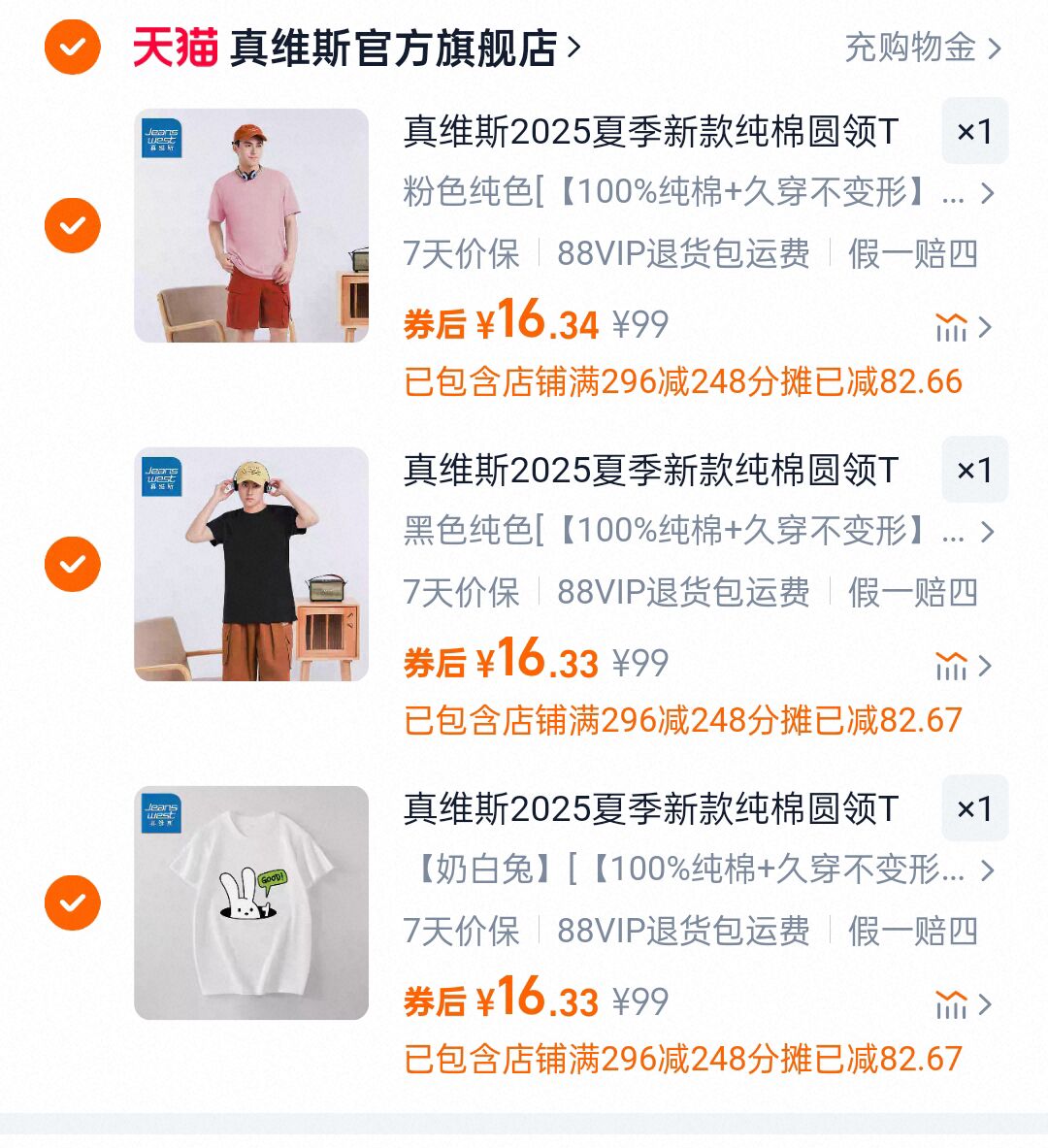The width and height of the screenshot is (1048, 1148).
Task: Uncheck the pink T-shirt item
Action: click(72, 225)
